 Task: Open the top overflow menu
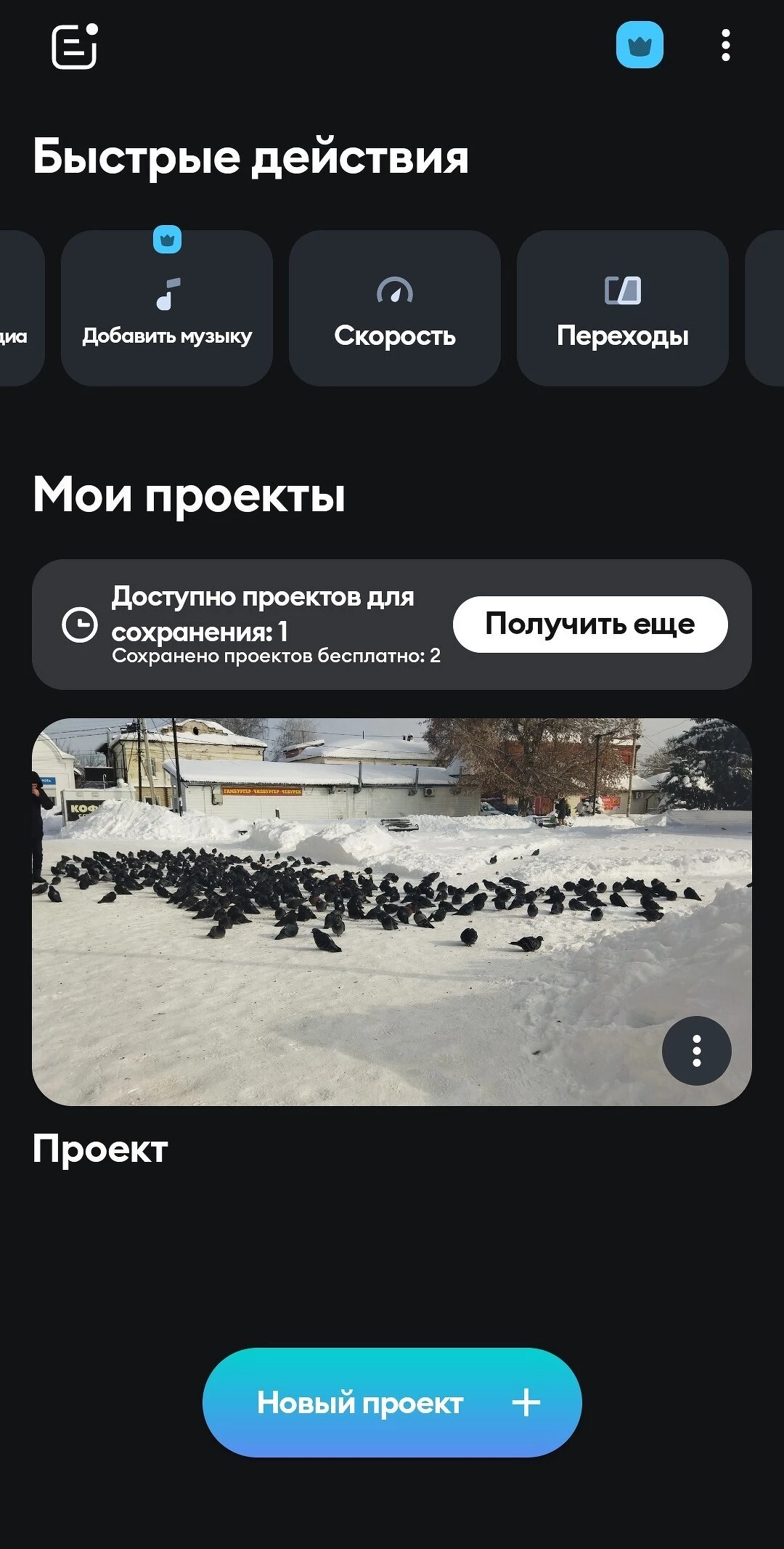[725, 45]
